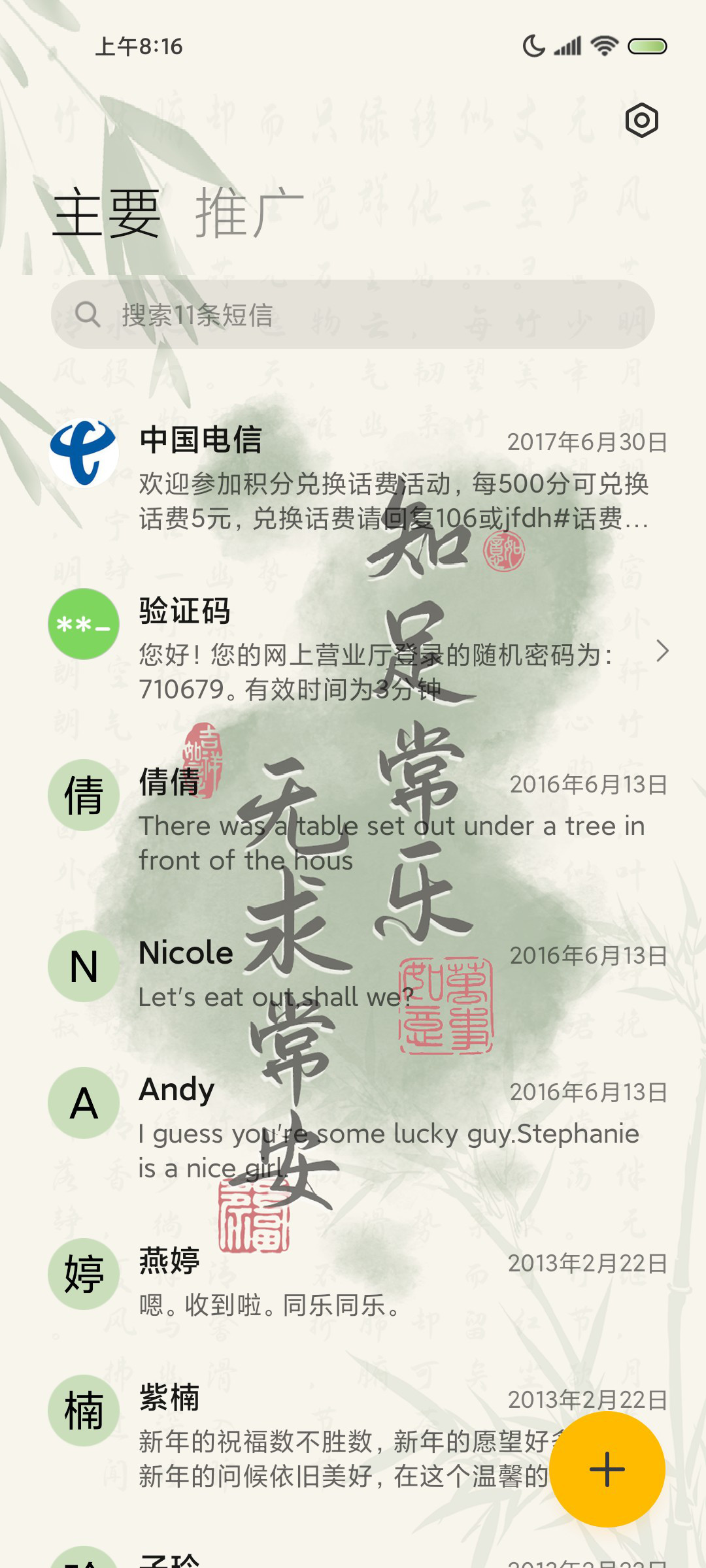Open the 中国电信 message thread

353,478
